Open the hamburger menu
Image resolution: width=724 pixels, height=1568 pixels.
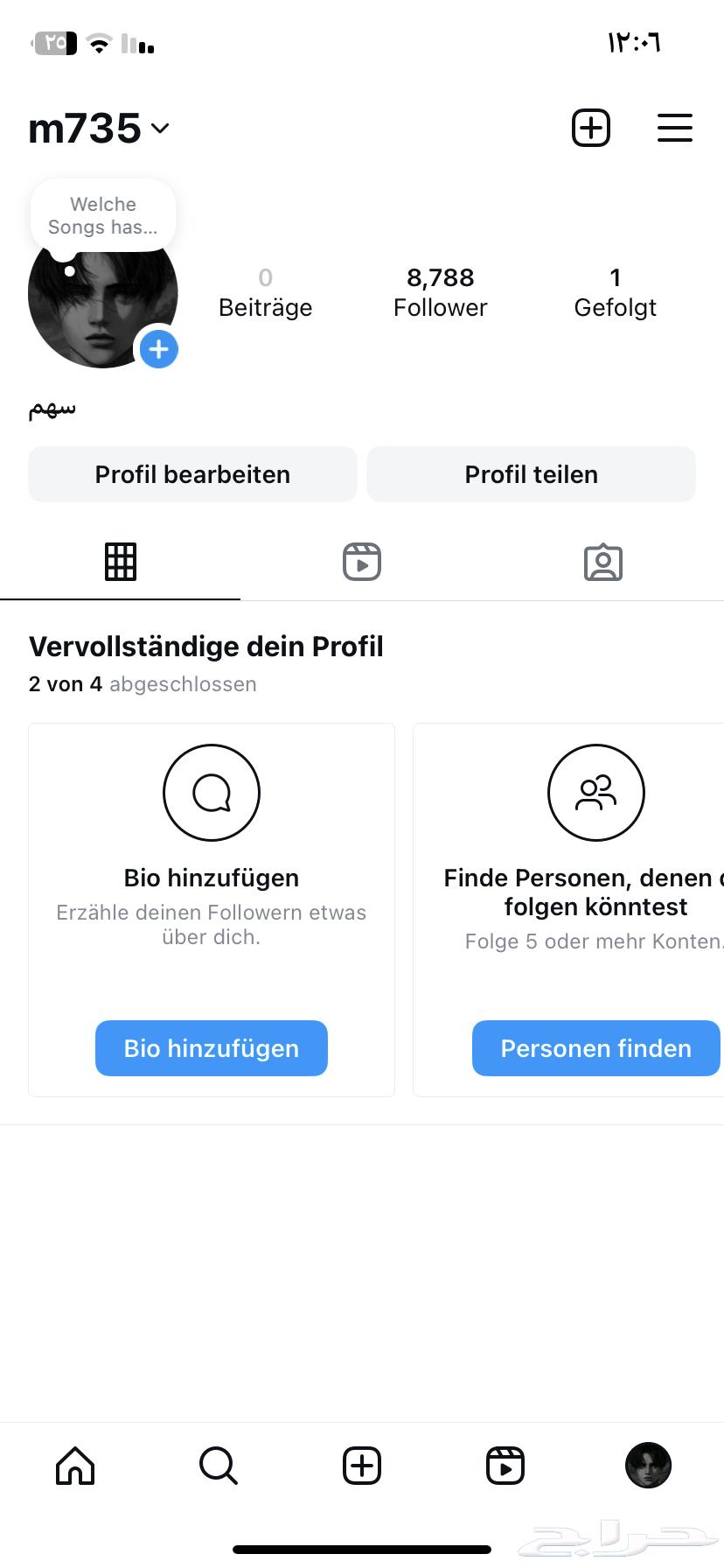674,128
